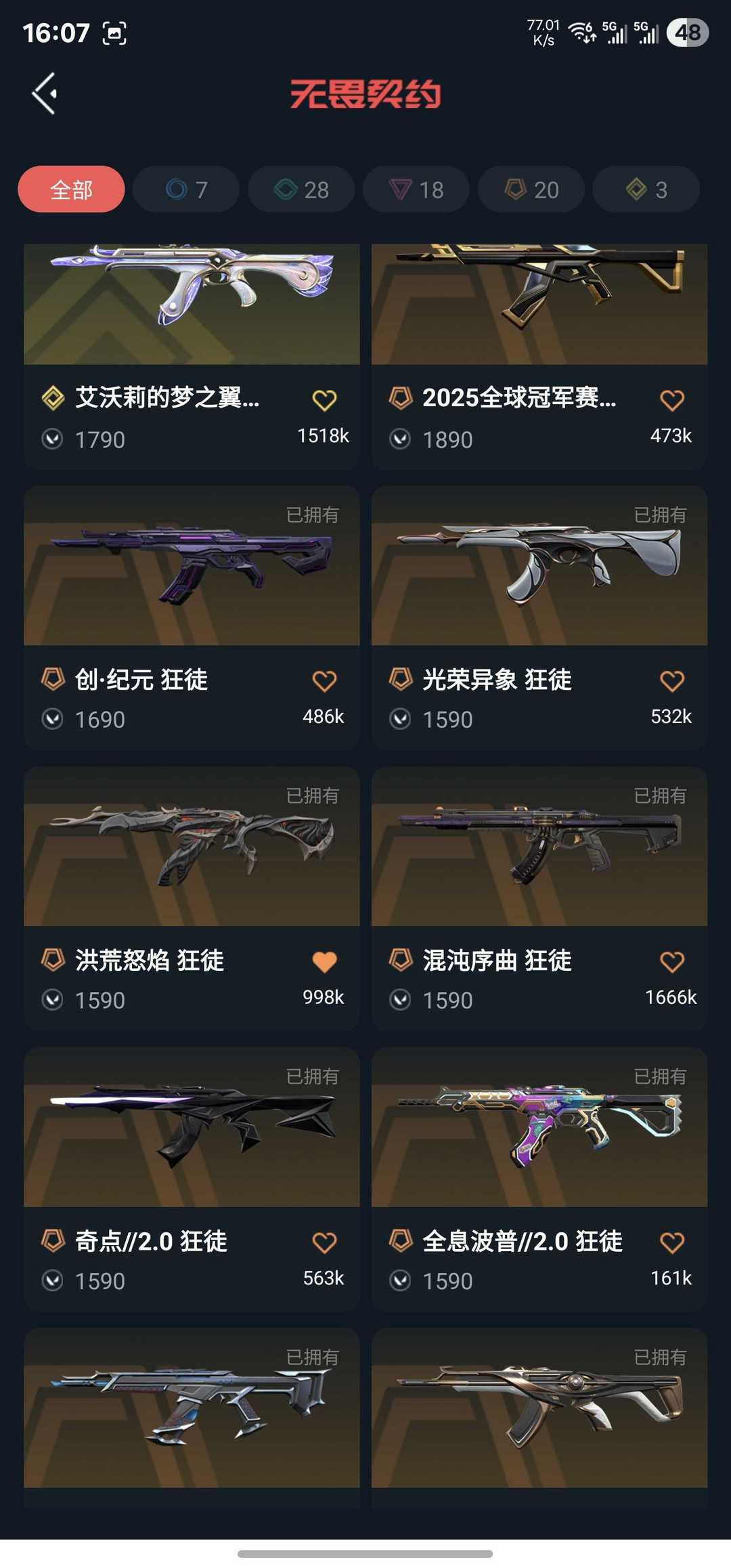Filter by the blue tier showing 7

point(186,190)
